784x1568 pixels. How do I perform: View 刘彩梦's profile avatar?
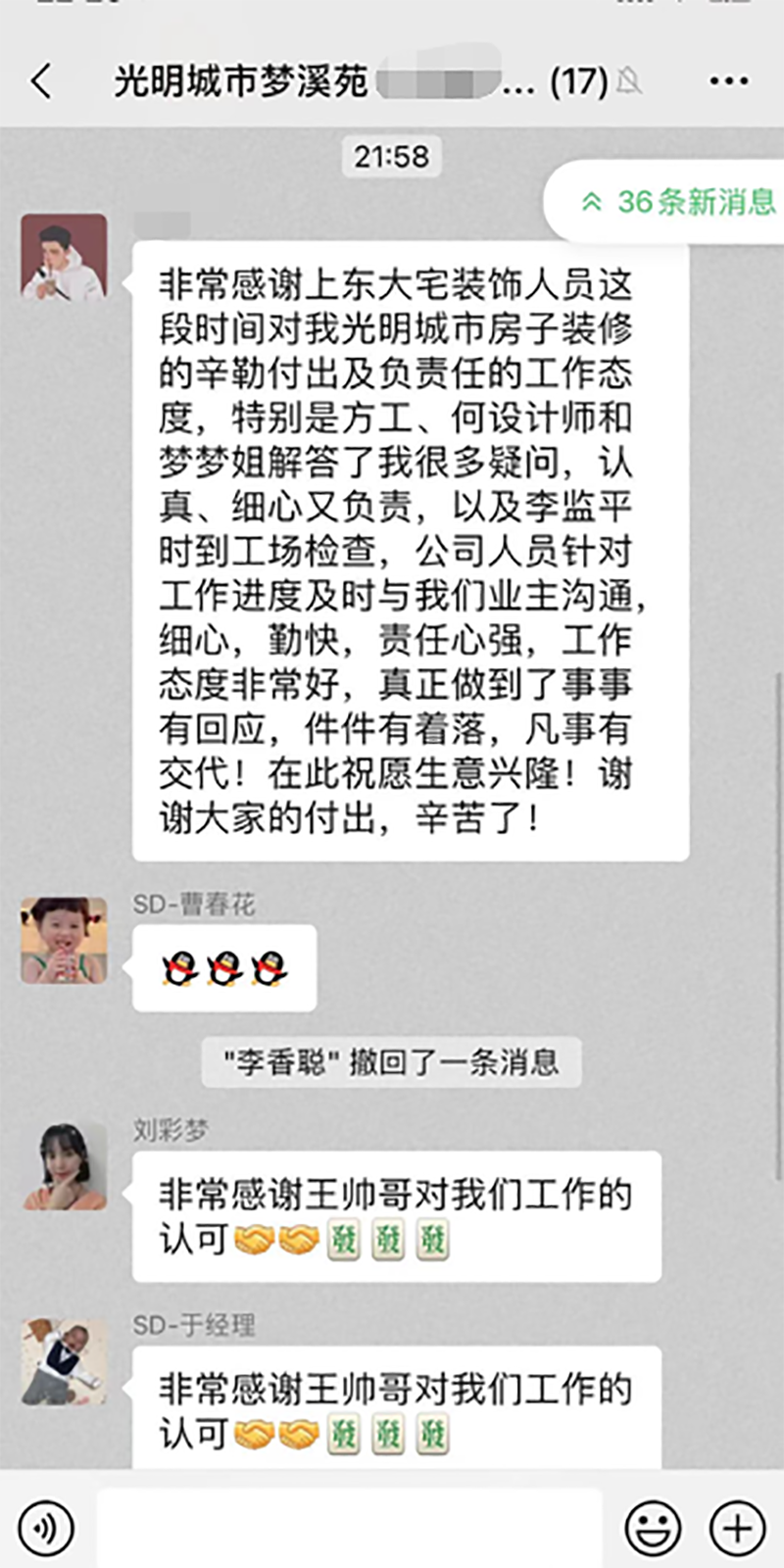65,1166
